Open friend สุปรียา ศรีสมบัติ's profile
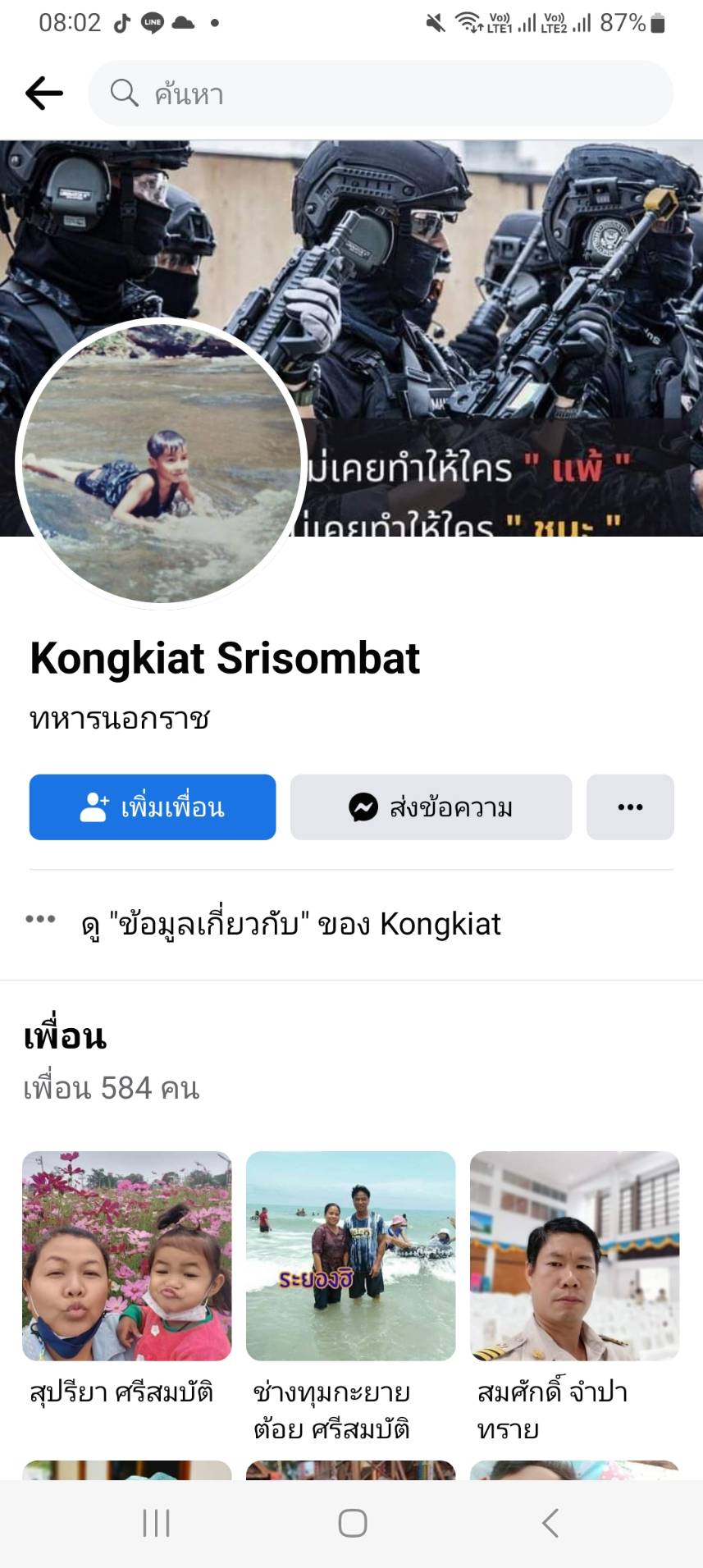The width and height of the screenshot is (703, 1568). 127,1256
